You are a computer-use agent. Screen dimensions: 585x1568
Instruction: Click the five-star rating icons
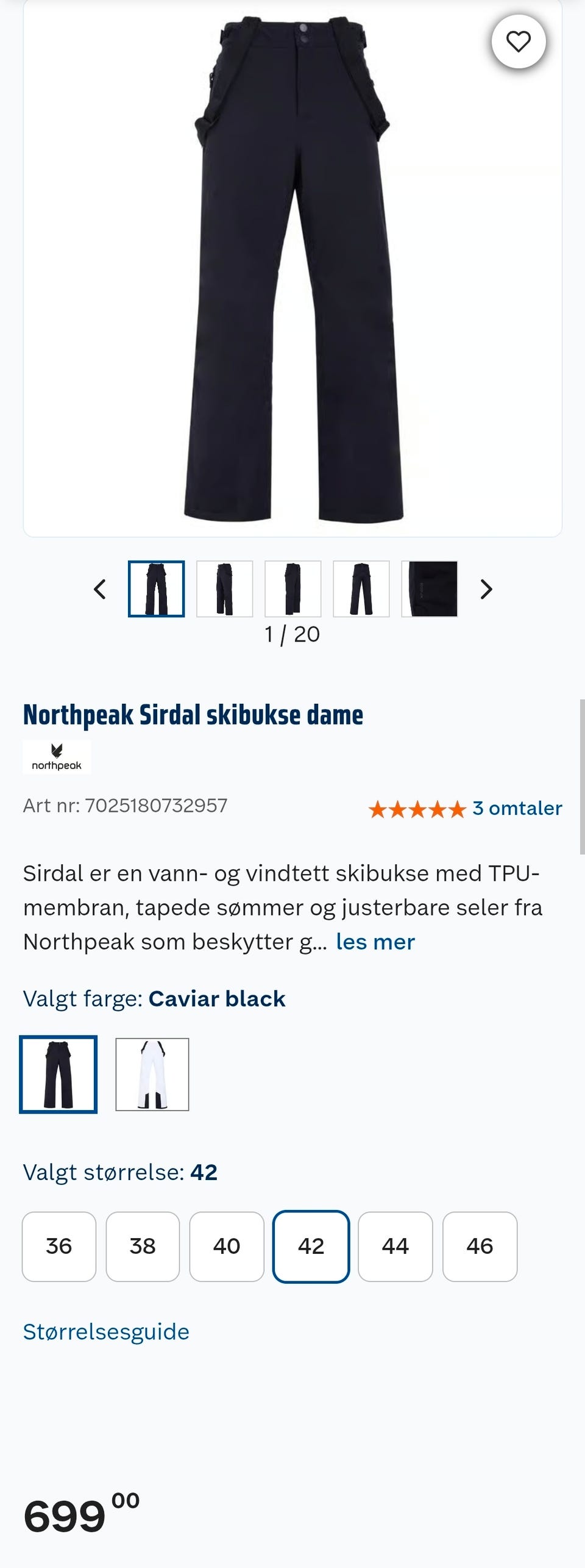tap(417, 809)
